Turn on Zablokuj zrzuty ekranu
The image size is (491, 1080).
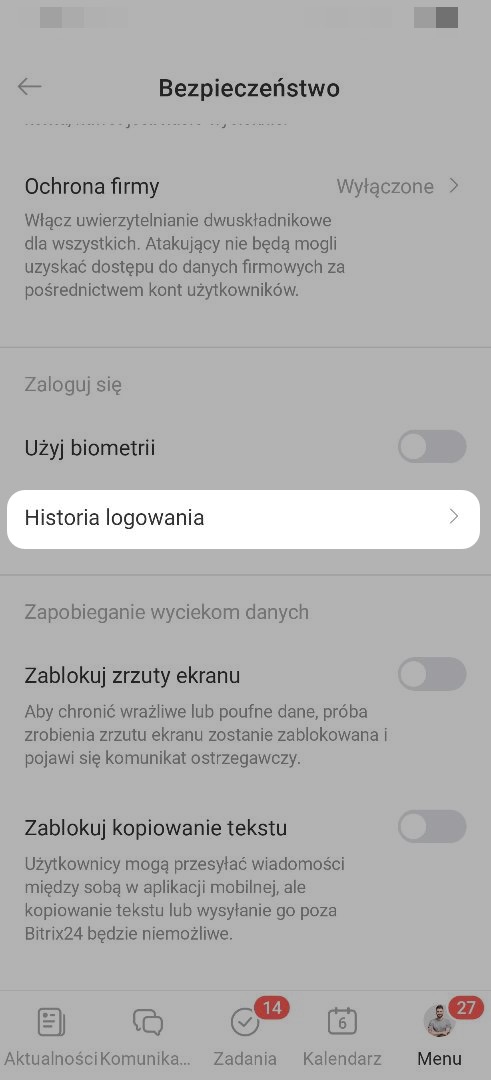click(x=432, y=674)
